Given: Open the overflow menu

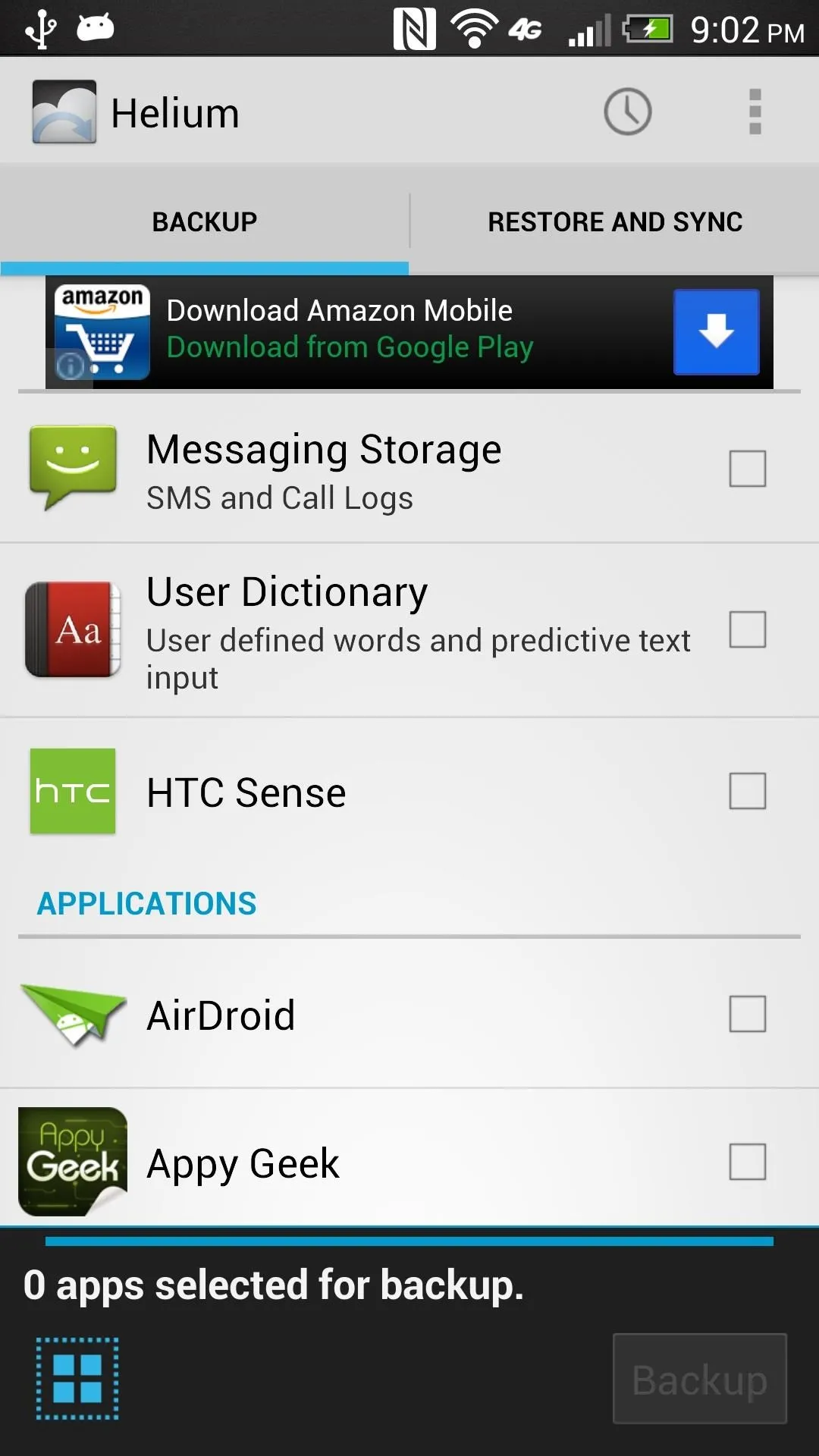Looking at the screenshot, I should pos(755,112).
